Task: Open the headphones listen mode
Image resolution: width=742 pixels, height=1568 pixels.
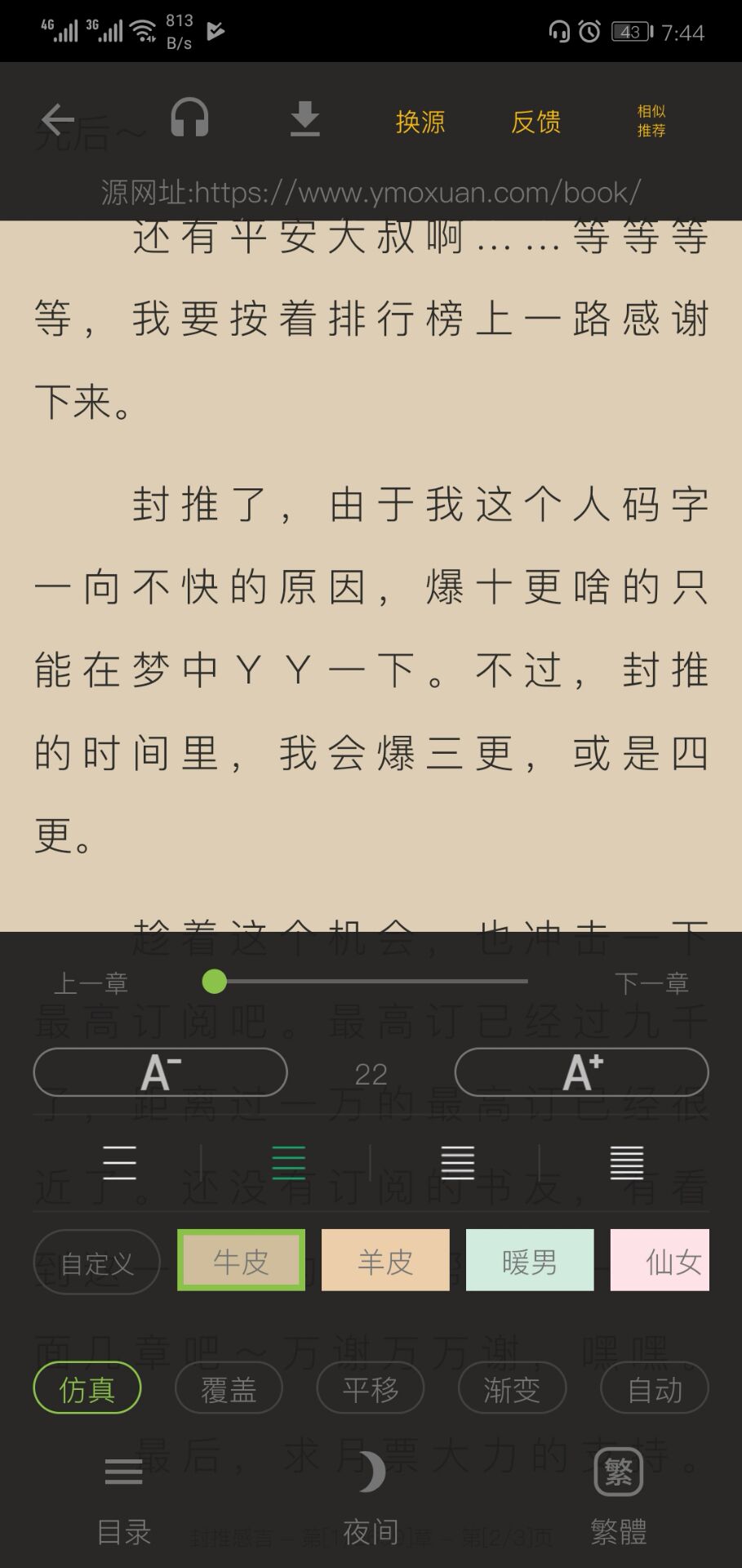Action: pyautogui.click(x=189, y=118)
